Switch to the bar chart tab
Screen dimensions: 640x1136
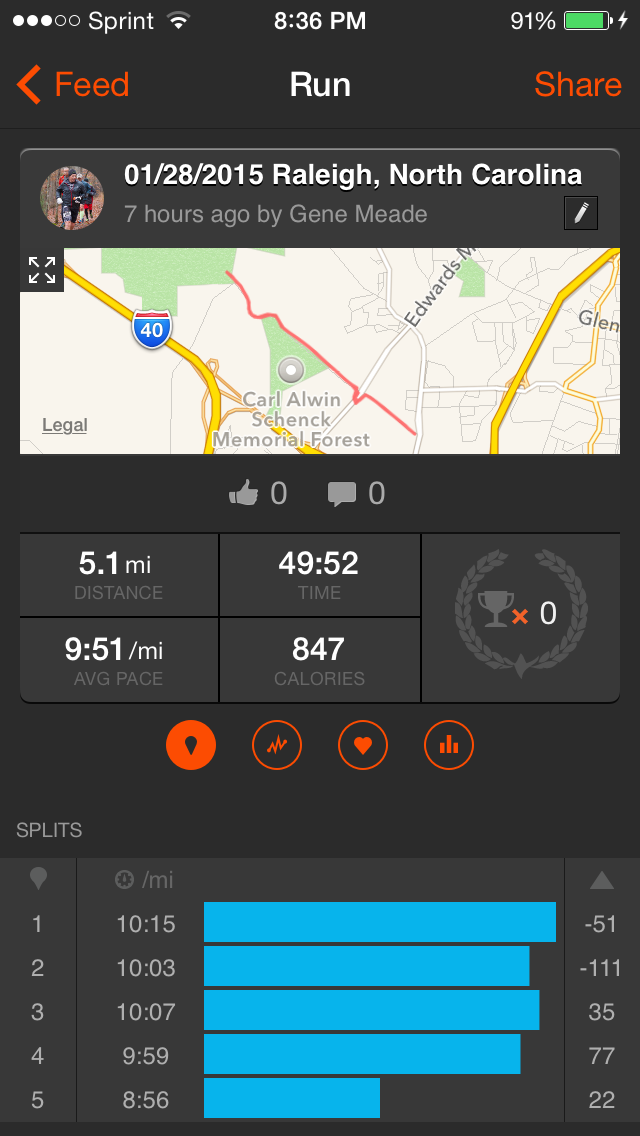coord(449,745)
